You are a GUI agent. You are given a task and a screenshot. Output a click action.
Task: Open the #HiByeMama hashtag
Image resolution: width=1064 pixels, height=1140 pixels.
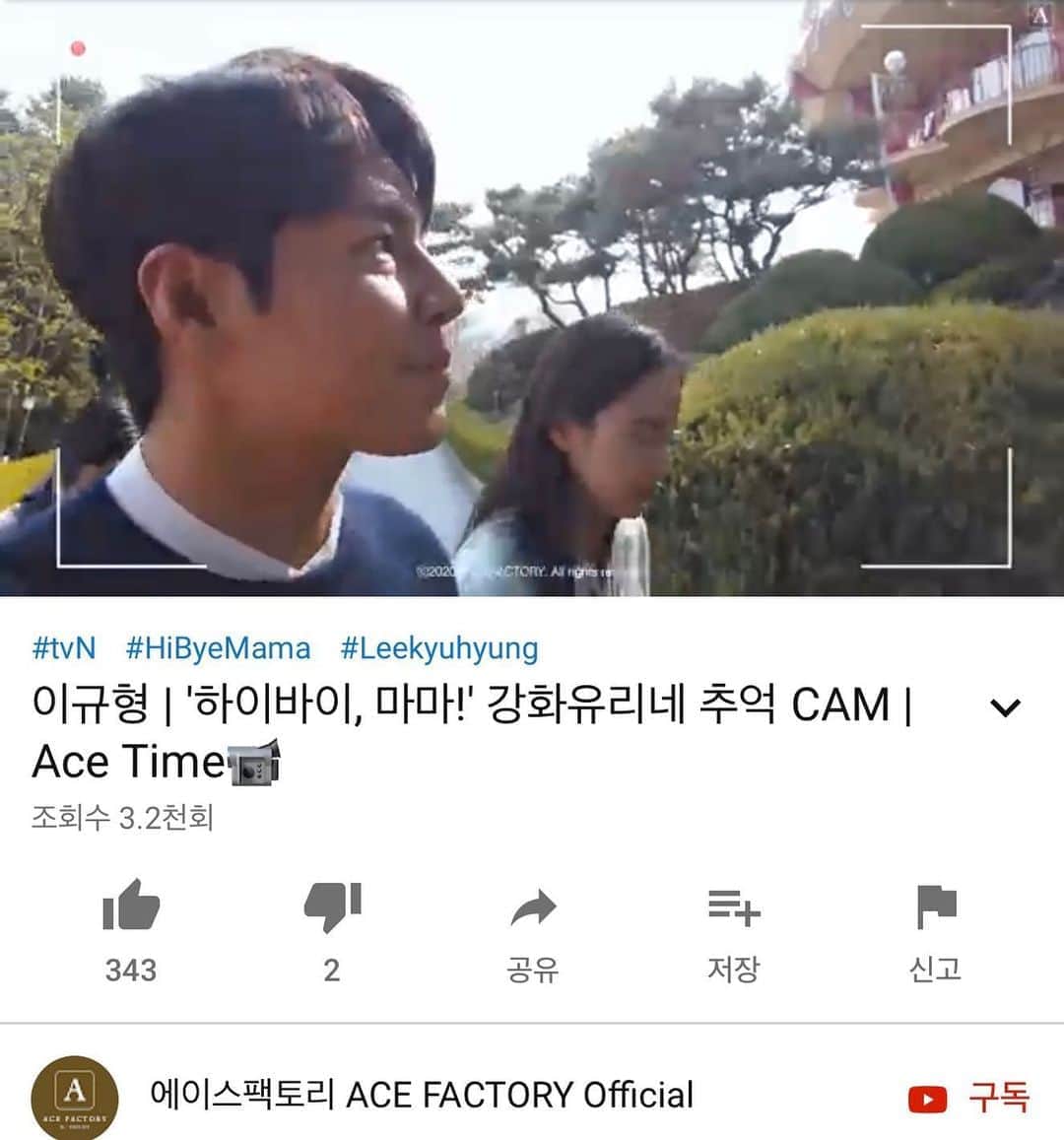click(x=218, y=647)
